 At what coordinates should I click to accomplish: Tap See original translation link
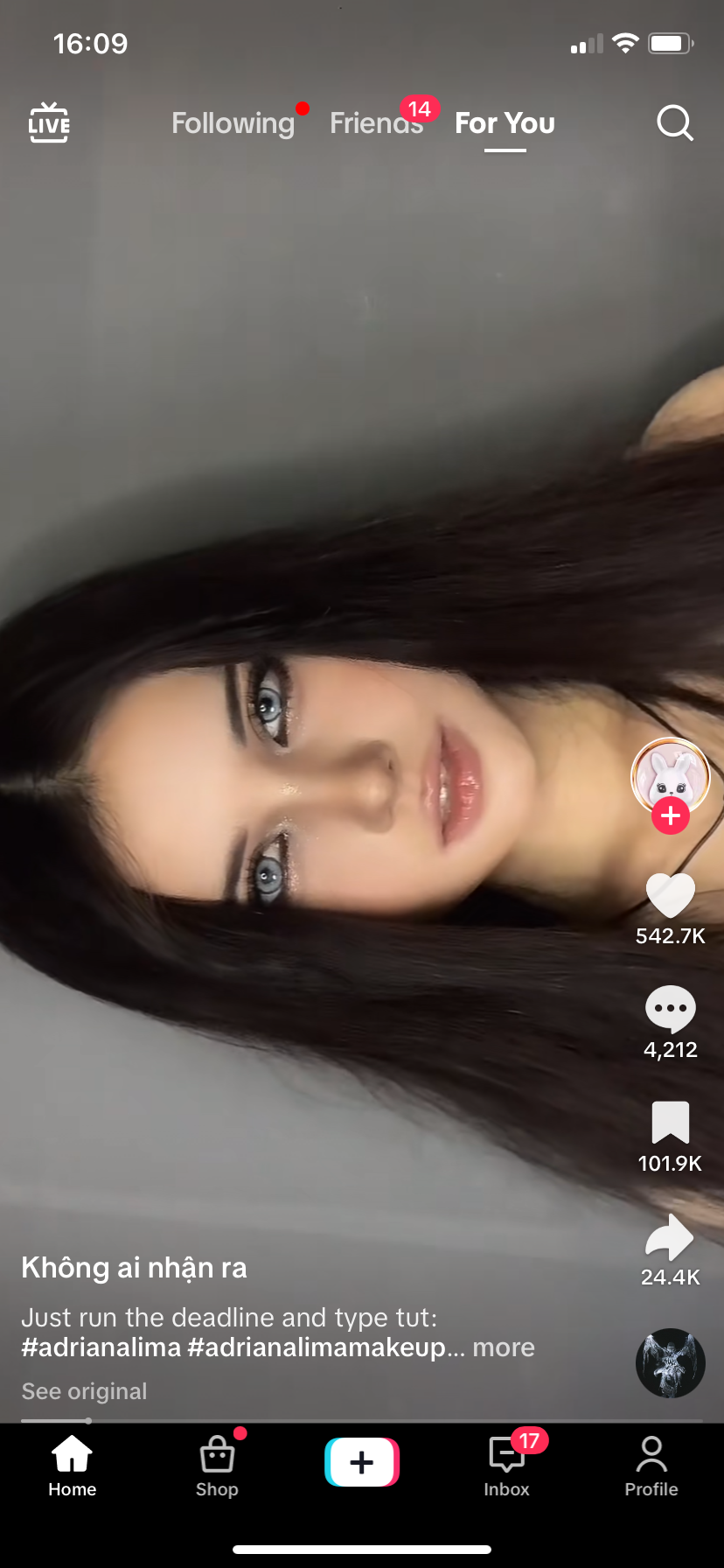(84, 1391)
